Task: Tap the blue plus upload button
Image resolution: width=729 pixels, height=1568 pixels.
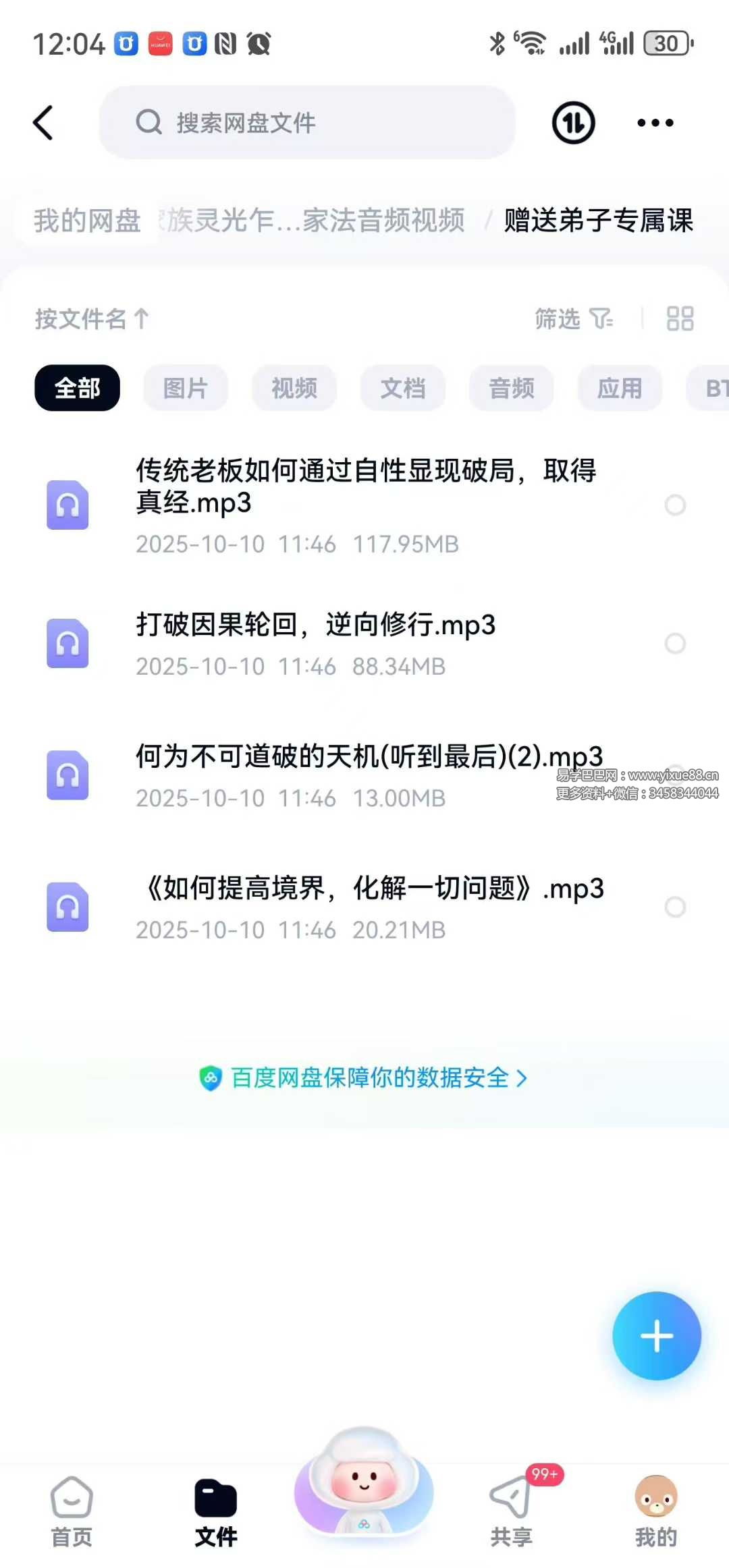Action: pyautogui.click(x=656, y=1336)
